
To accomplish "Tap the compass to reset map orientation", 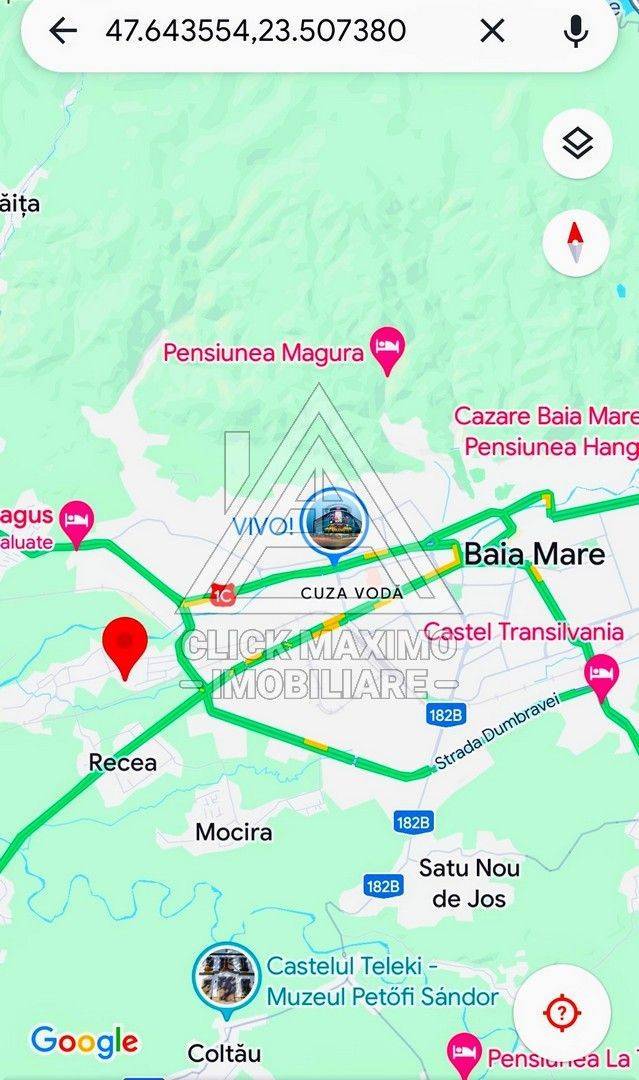I will 576,242.
